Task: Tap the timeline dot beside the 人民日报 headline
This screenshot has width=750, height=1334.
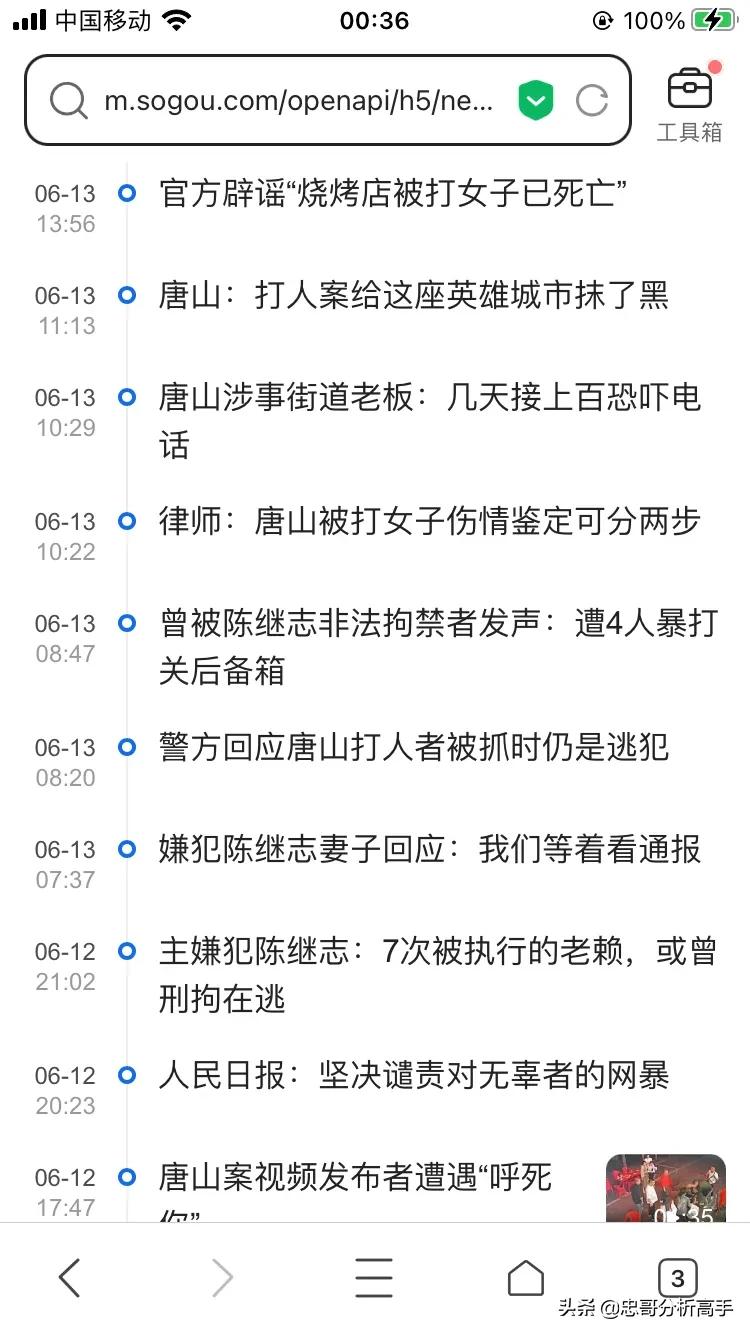Action: pyautogui.click(x=126, y=1076)
